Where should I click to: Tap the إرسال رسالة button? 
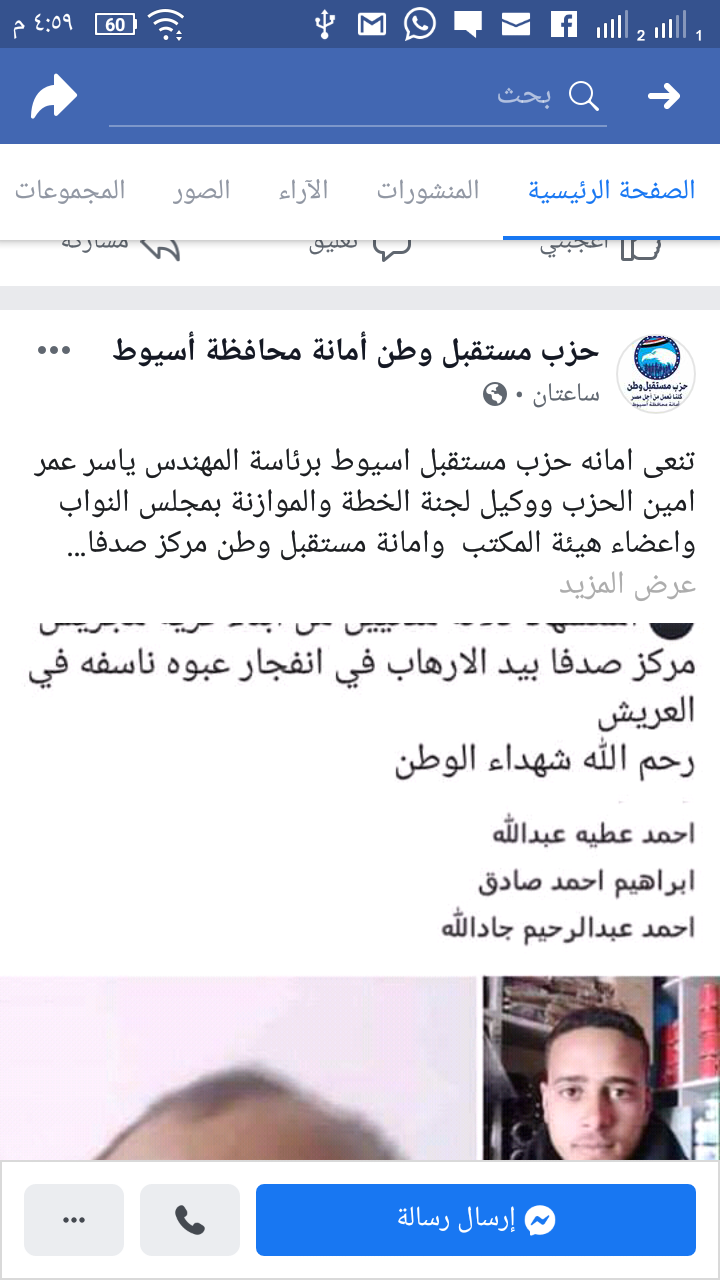476,1220
